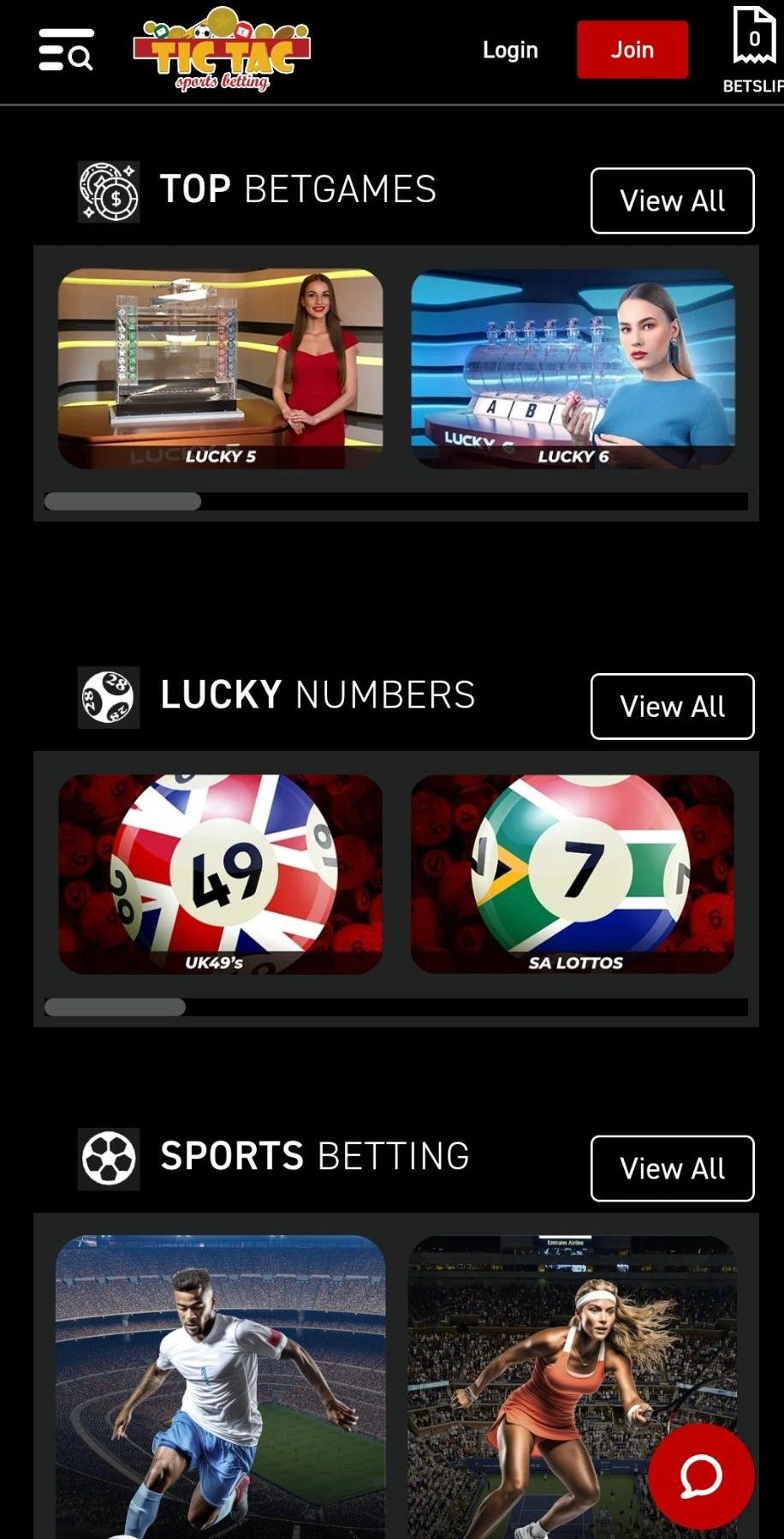Open SA Lottos lucky numbers
This screenshot has width=784, height=1539.
coord(573,874)
